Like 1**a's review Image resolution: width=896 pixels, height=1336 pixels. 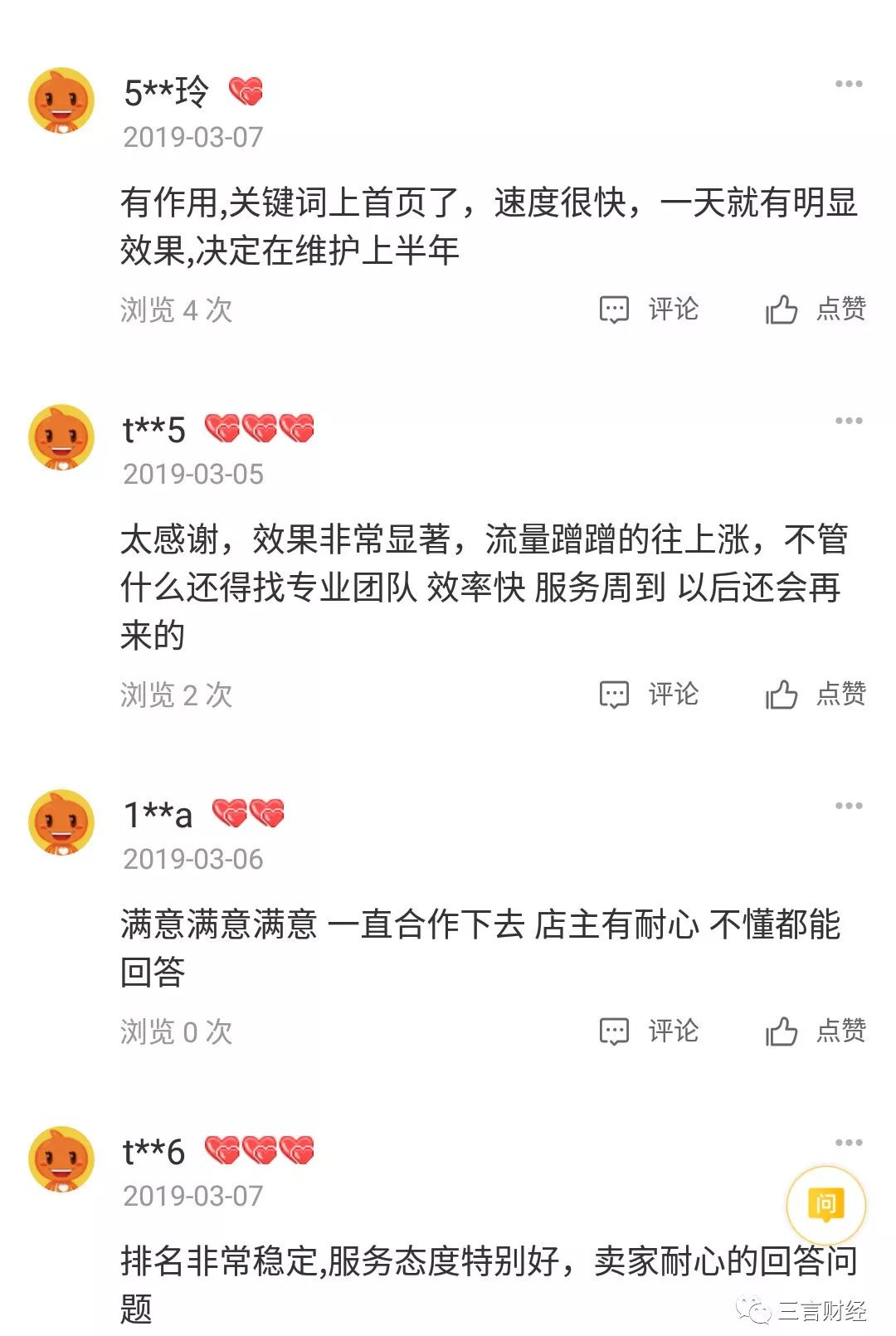pyautogui.click(x=815, y=1031)
